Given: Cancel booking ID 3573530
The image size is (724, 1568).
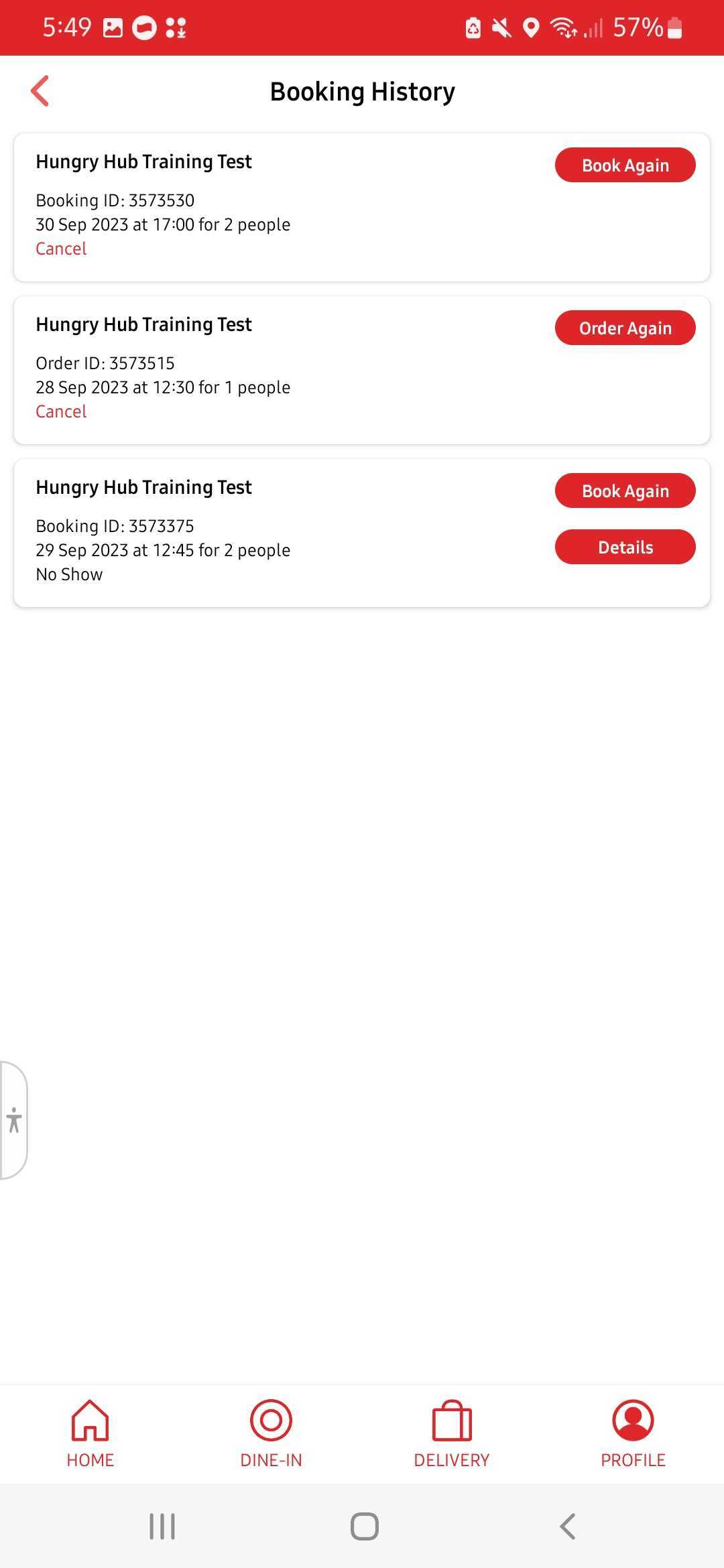Looking at the screenshot, I should click(x=61, y=249).
